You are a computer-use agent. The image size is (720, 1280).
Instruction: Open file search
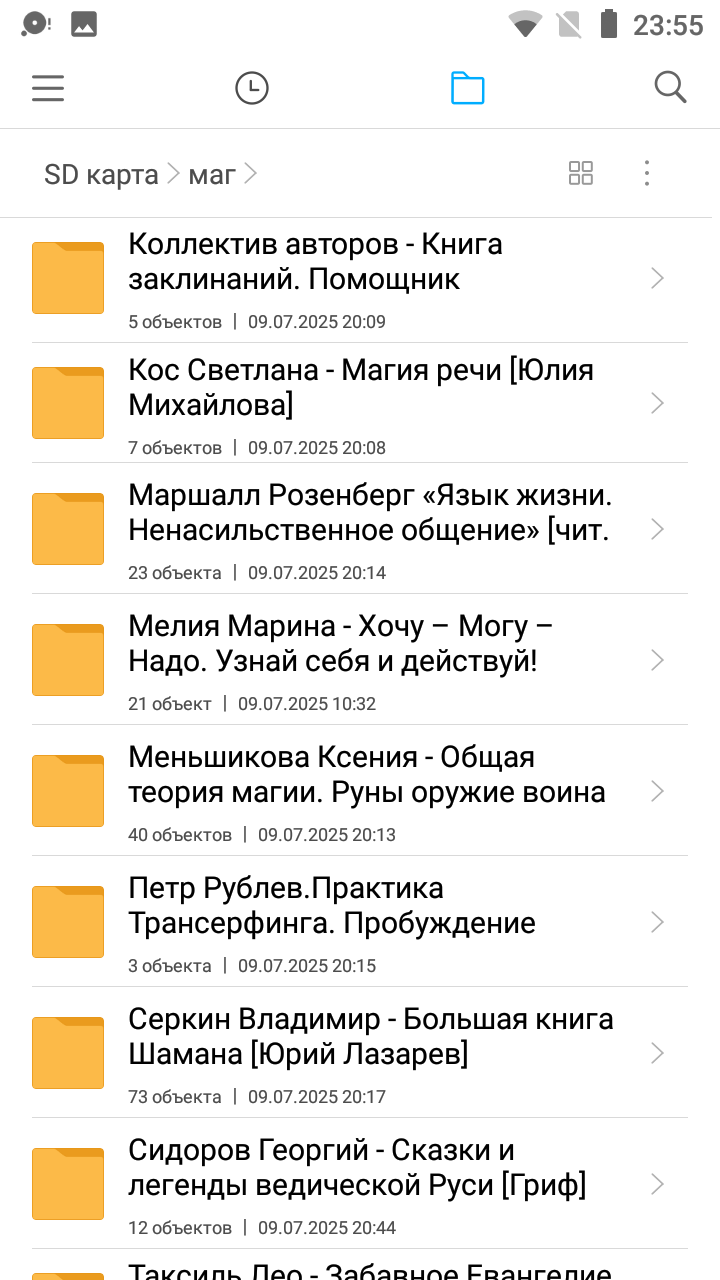tap(670, 88)
